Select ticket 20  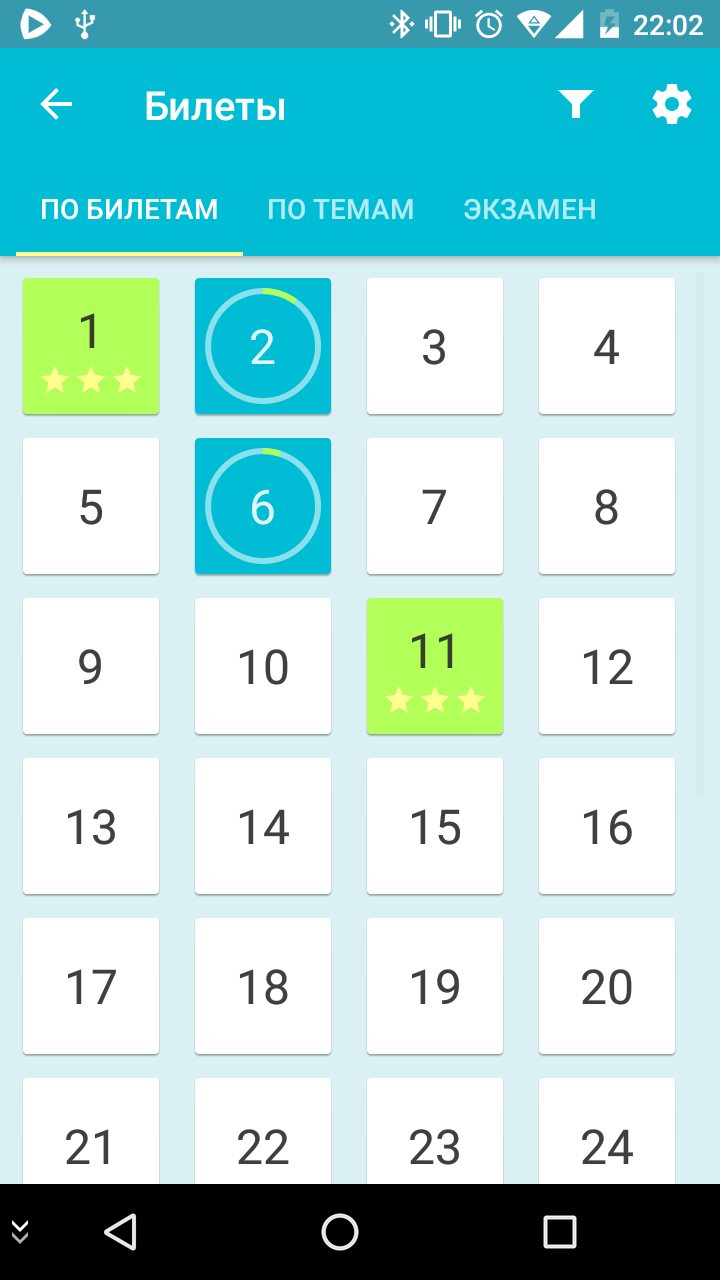607,986
